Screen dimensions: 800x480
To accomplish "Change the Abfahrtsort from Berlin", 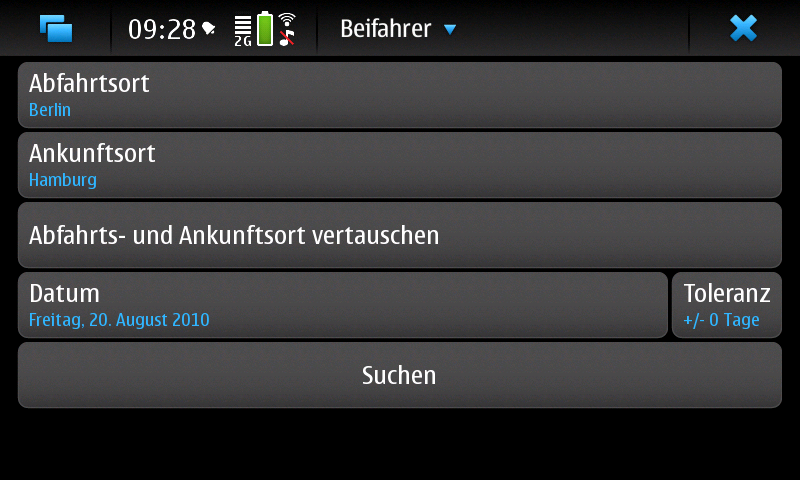I will 399,95.
